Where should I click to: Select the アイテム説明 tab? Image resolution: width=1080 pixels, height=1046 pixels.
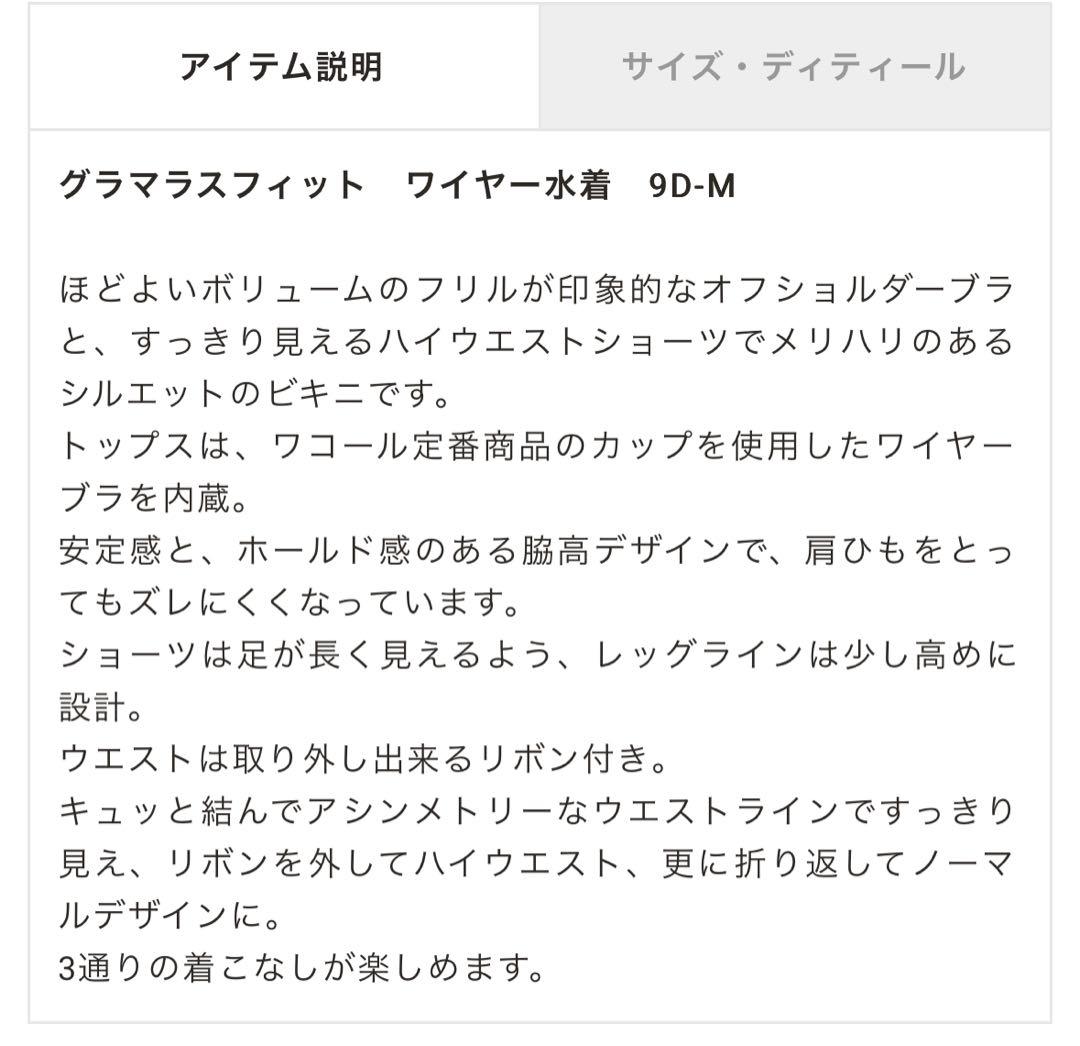pos(282,67)
